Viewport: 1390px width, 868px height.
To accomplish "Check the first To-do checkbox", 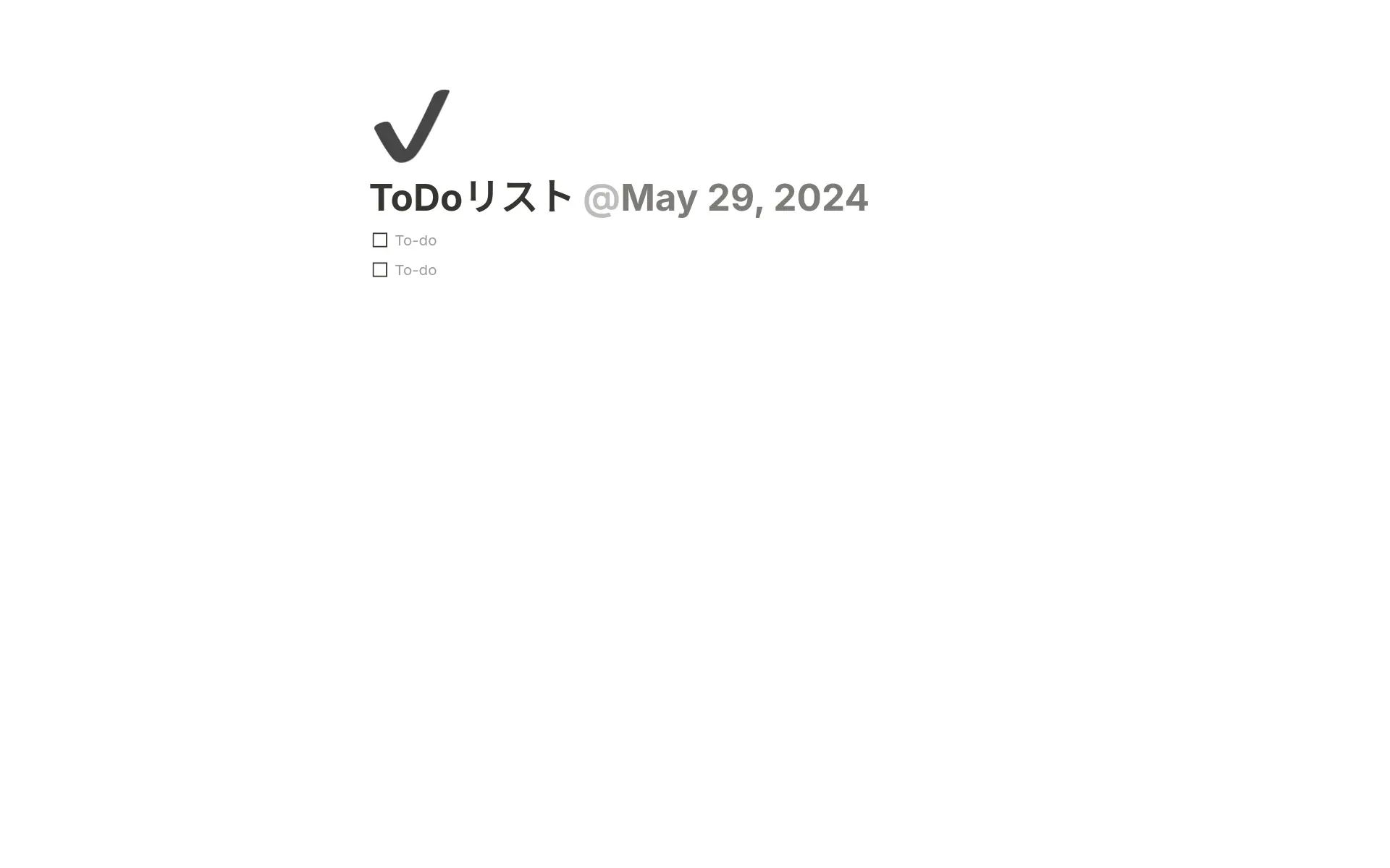I will click(x=379, y=240).
